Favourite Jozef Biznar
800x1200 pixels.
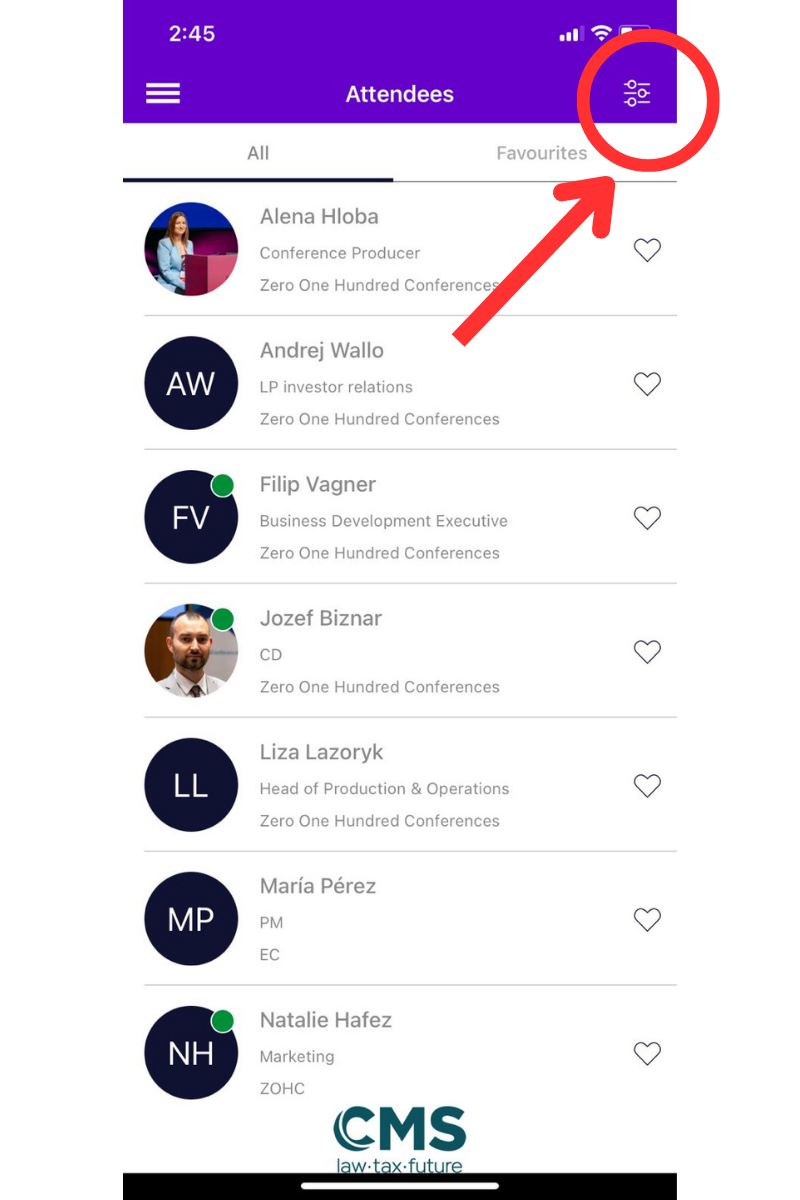647,652
